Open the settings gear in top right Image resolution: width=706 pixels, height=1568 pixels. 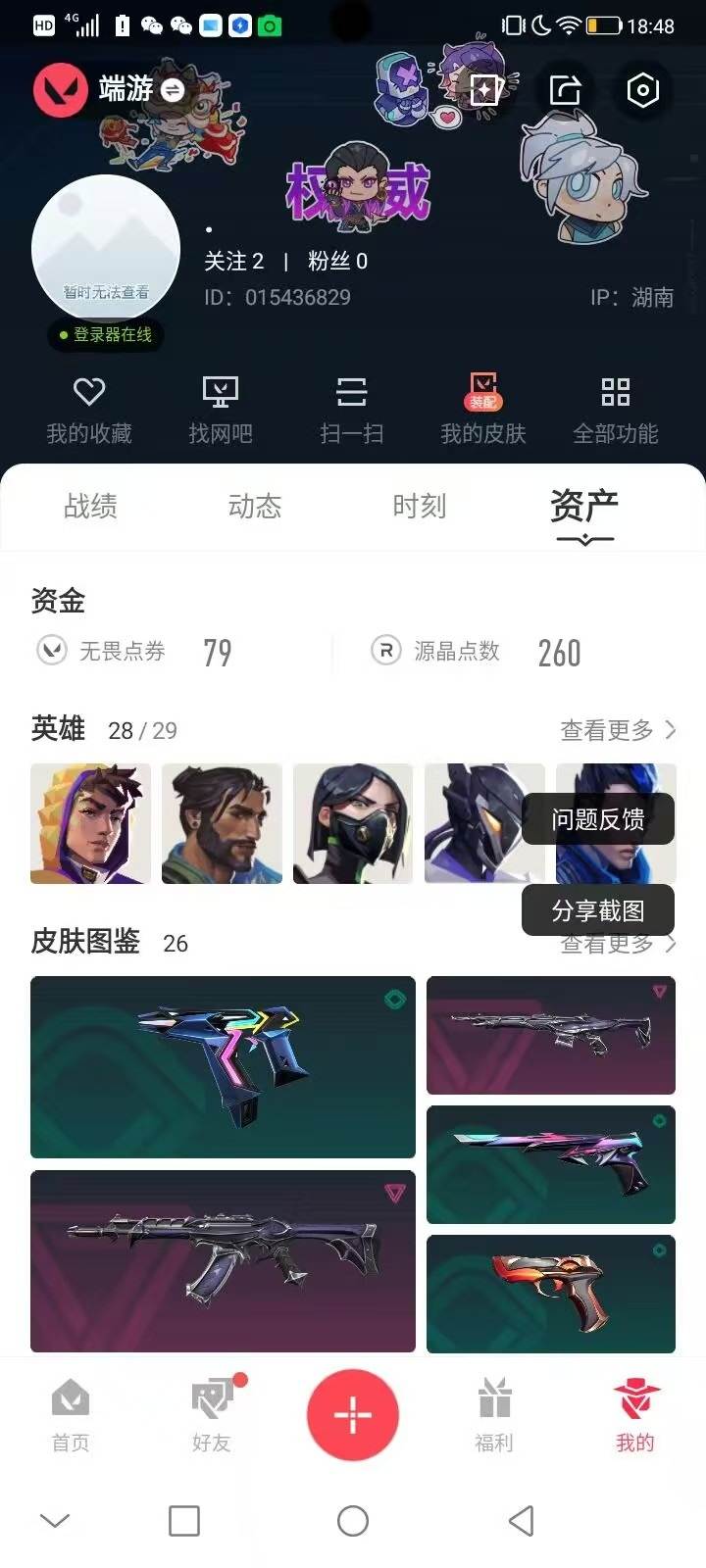click(x=642, y=89)
